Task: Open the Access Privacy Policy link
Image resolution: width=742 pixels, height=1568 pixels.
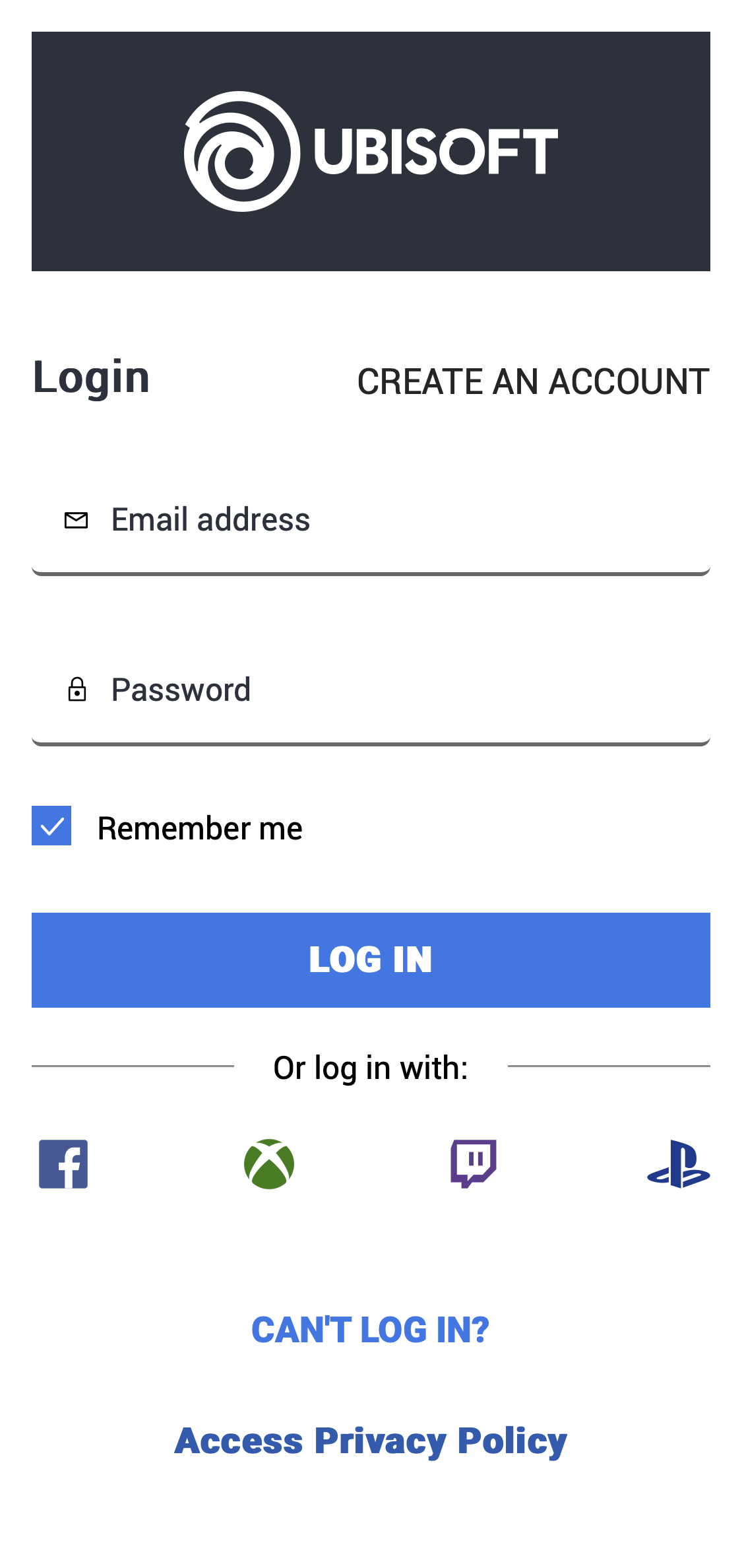Action: coord(371,1441)
